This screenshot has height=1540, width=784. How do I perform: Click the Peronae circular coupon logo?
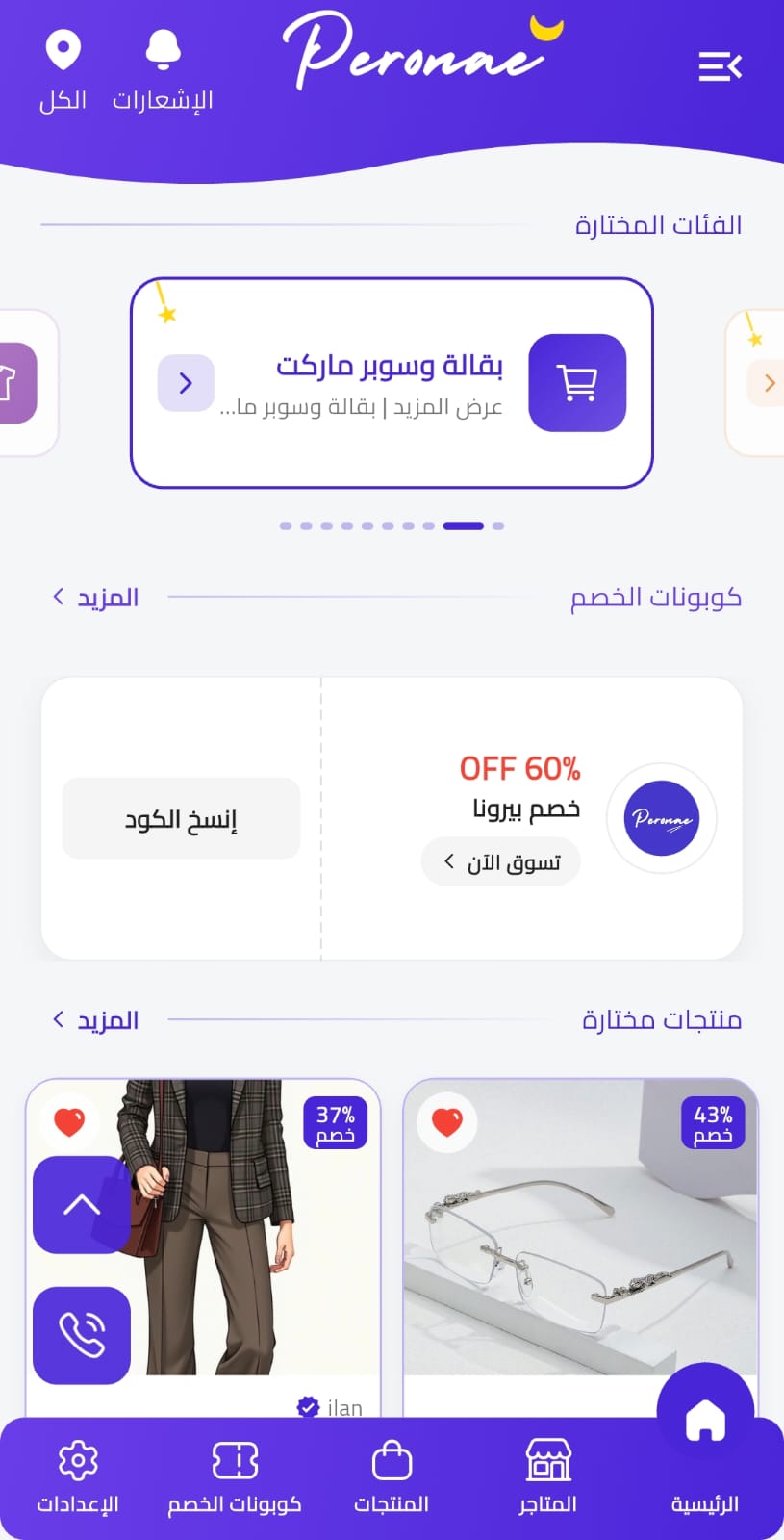661,817
